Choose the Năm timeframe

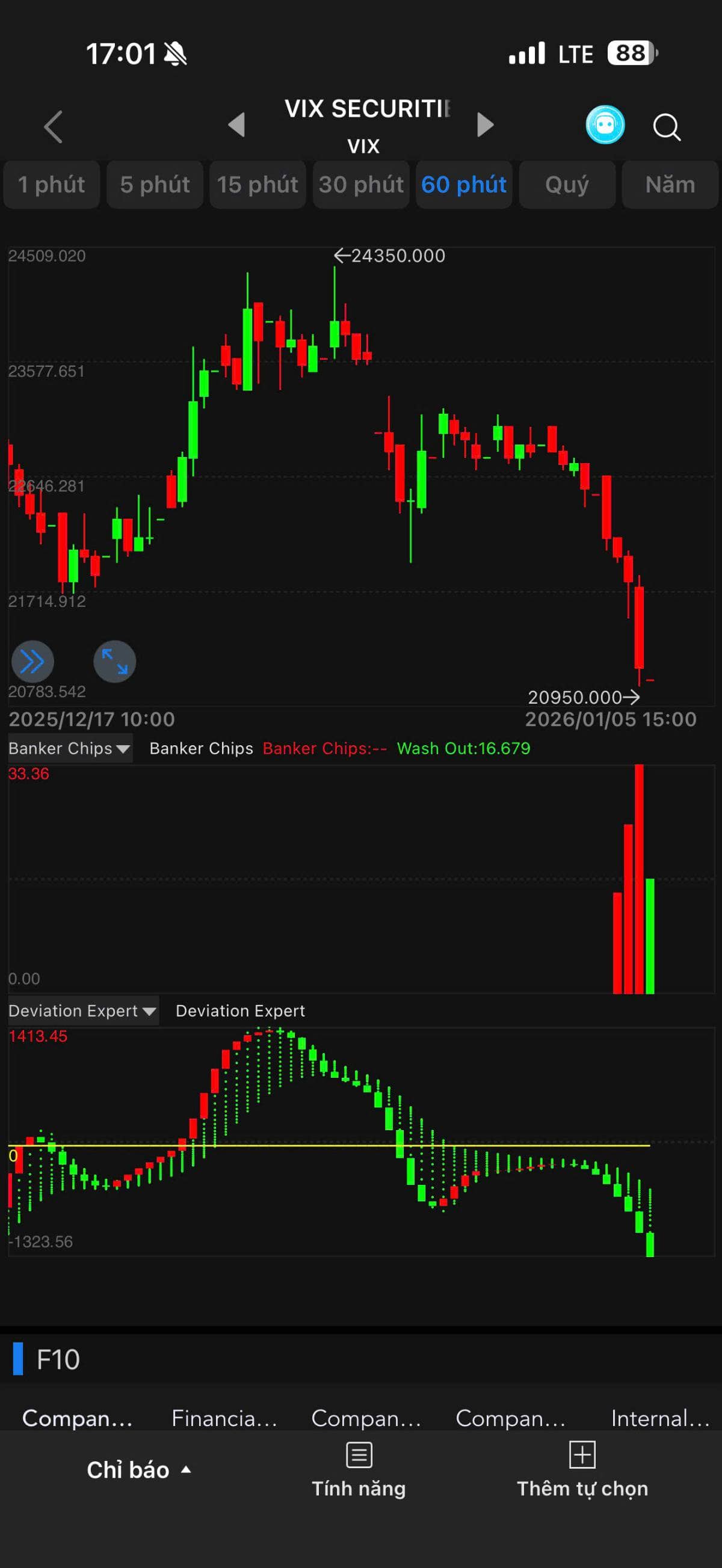670,185
